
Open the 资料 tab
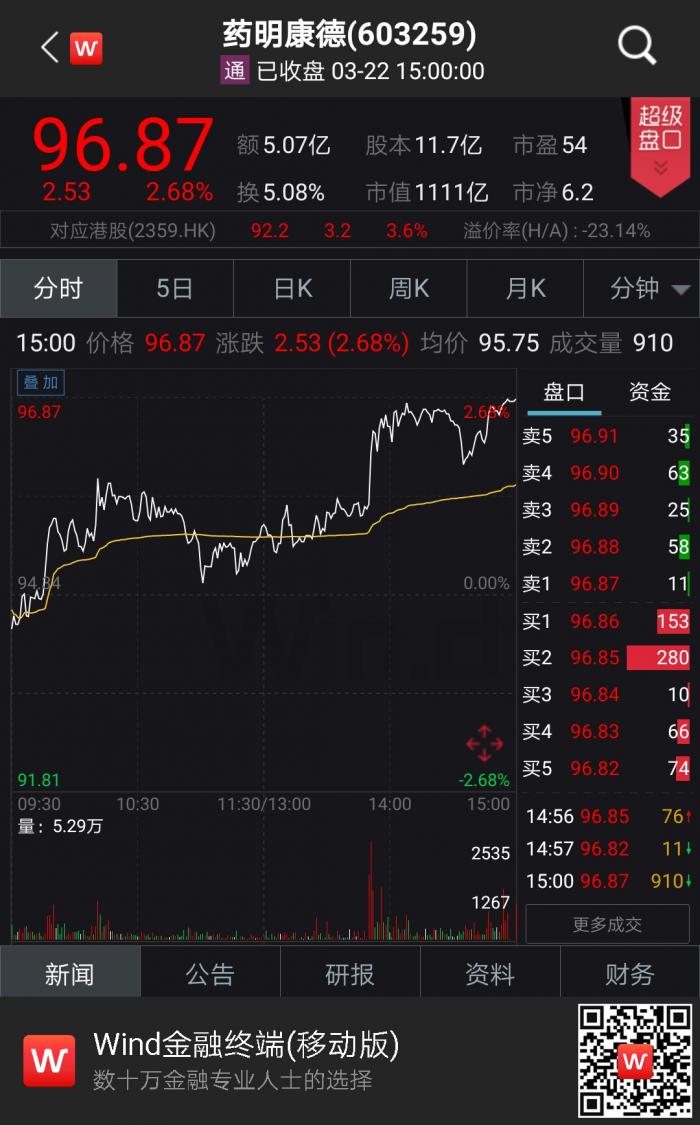tap(490, 974)
